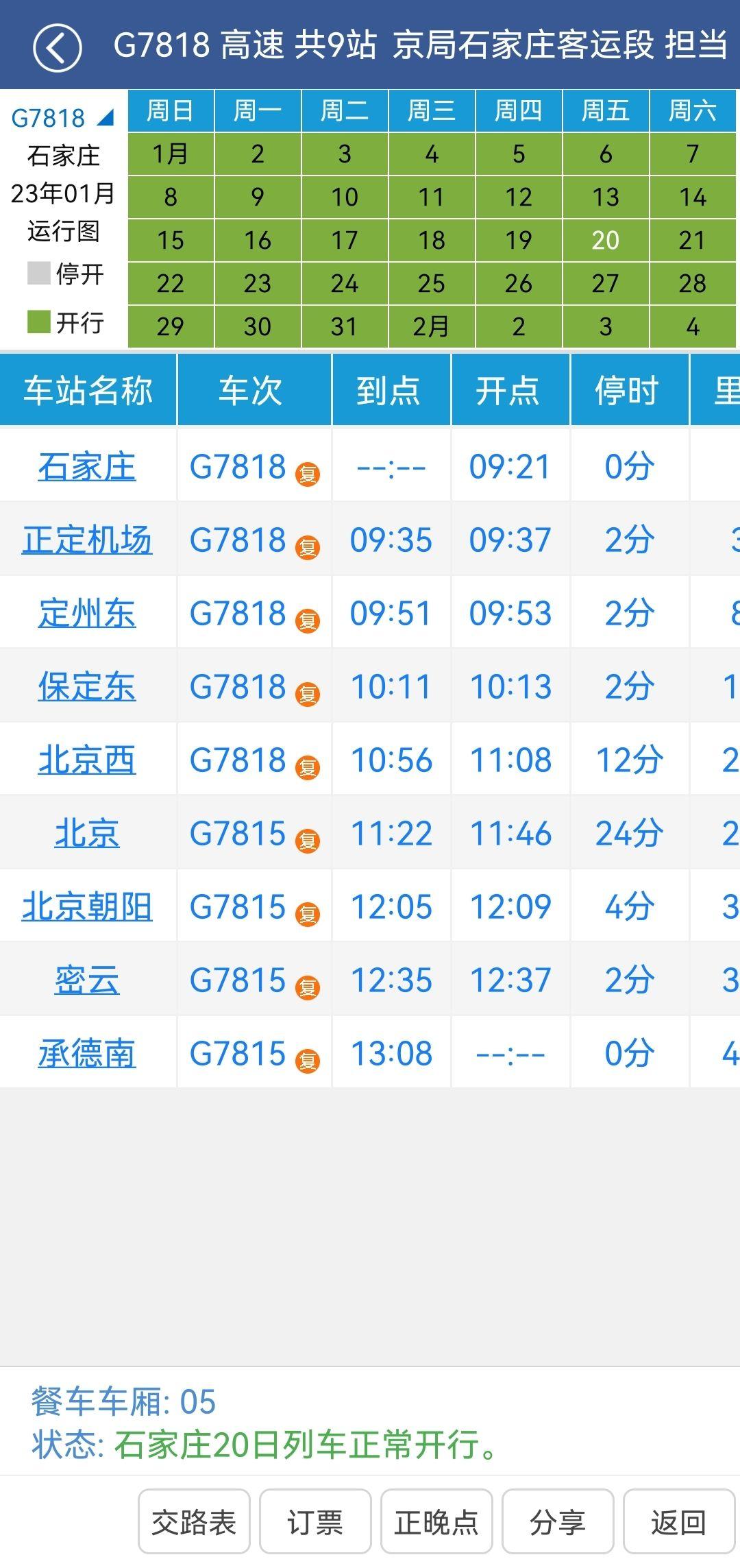The height and width of the screenshot is (1568, 740).
Task: Open the 定州东 station link
Action: 87,614
